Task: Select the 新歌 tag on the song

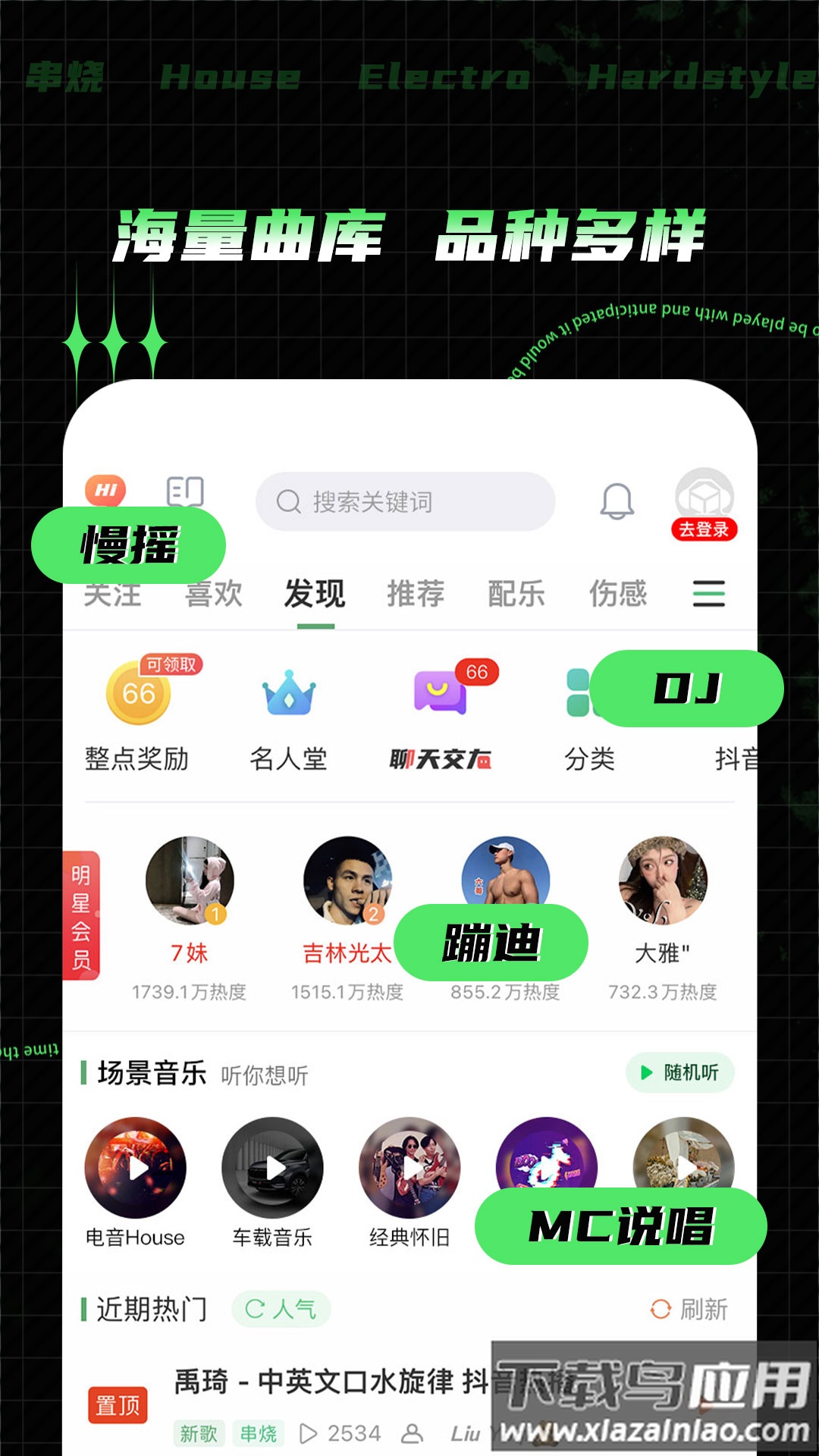Action: click(x=199, y=1433)
